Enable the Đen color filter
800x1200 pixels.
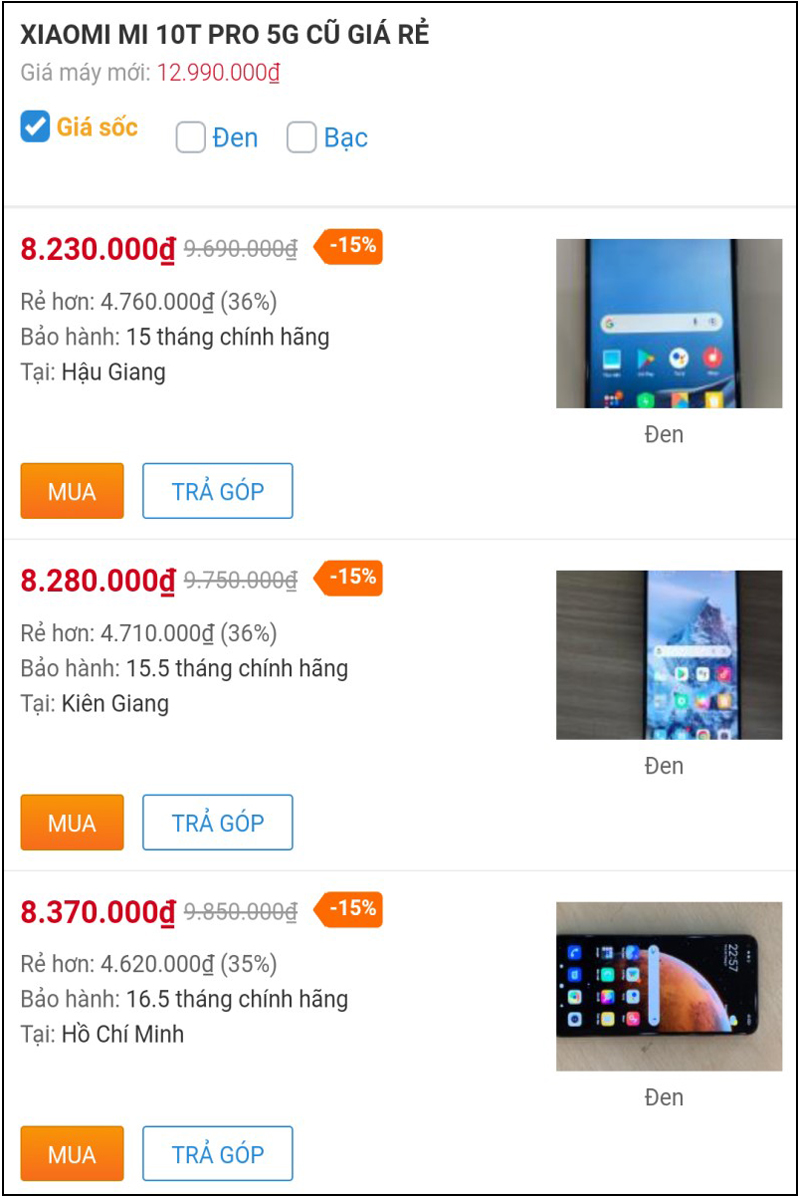(x=190, y=138)
